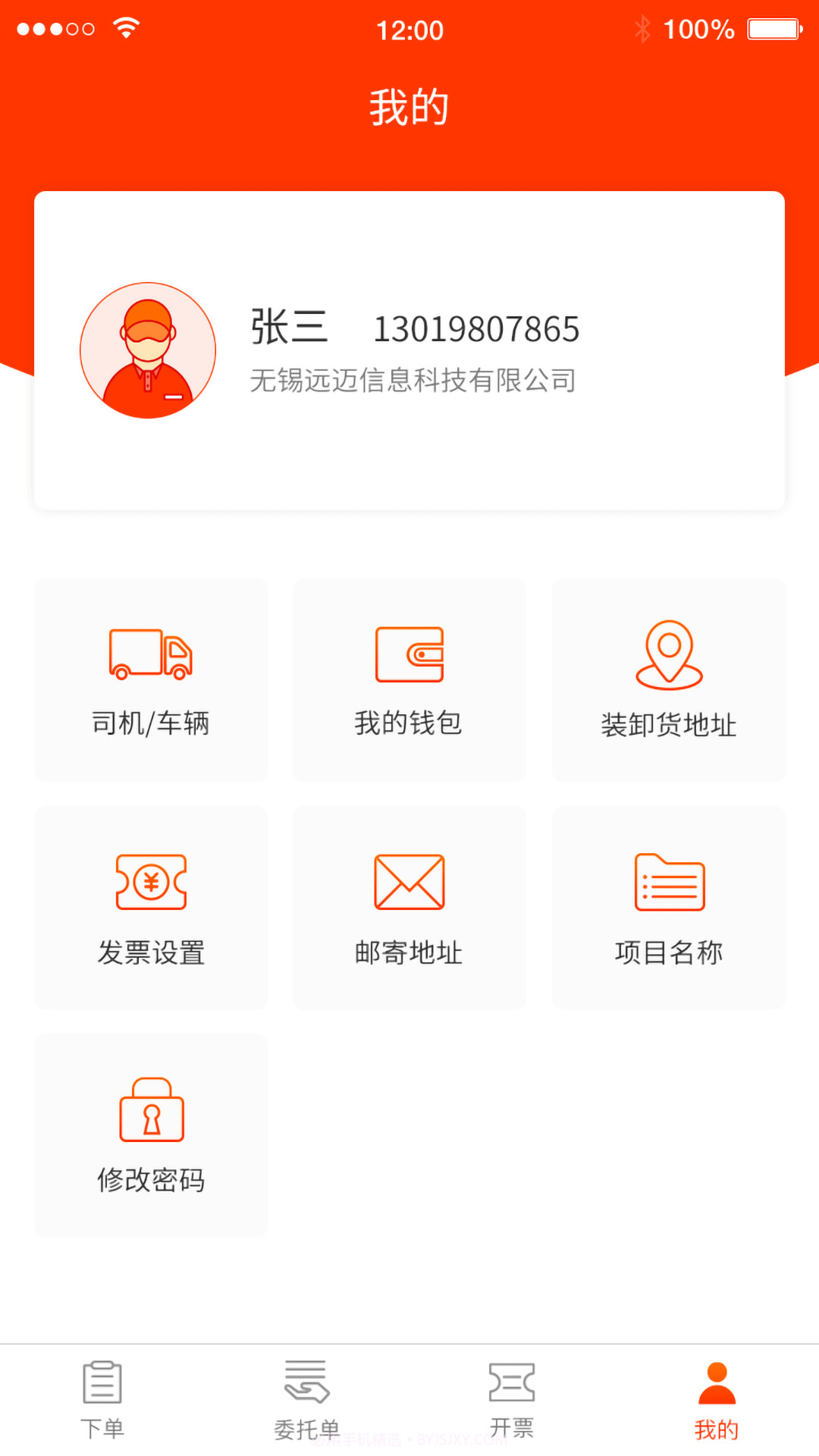Open the 司机/车辆 truck icon
This screenshot has height=1456, width=819.
pos(150,654)
